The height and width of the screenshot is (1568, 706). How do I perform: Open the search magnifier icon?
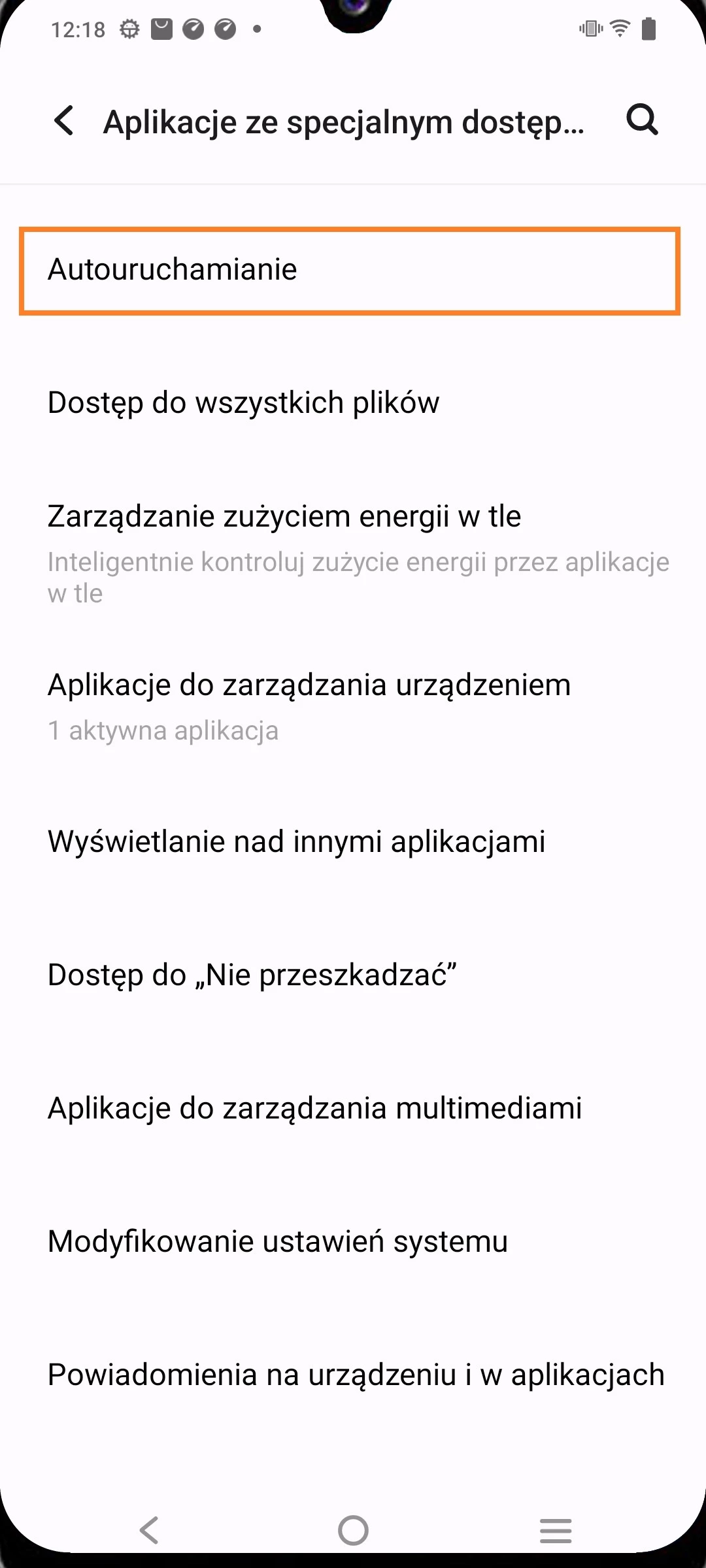pyautogui.click(x=642, y=121)
